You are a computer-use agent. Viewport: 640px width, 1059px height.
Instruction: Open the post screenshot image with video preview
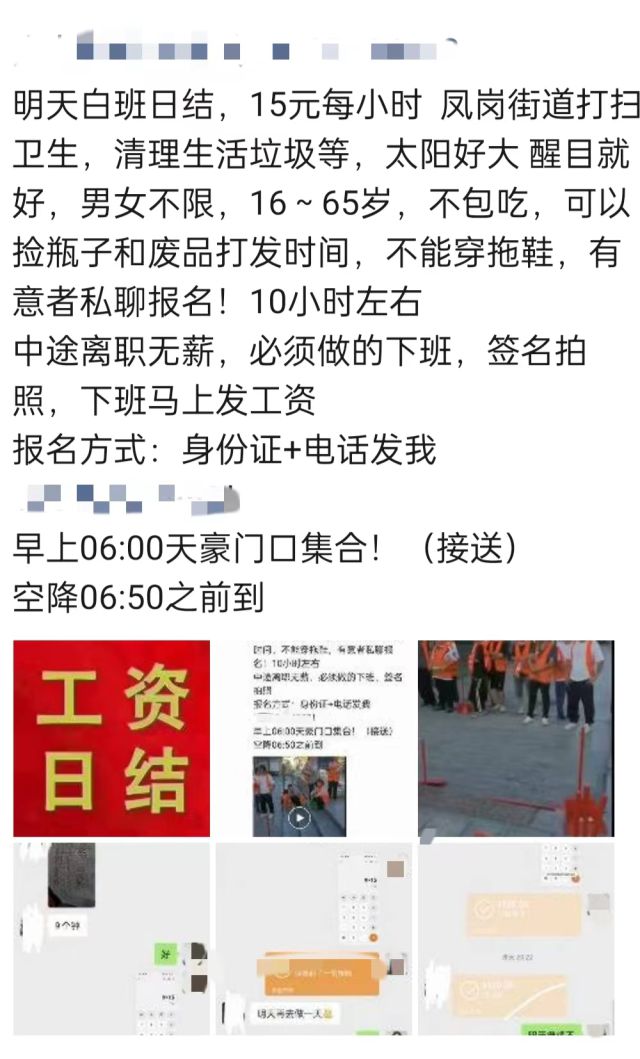(314, 738)
